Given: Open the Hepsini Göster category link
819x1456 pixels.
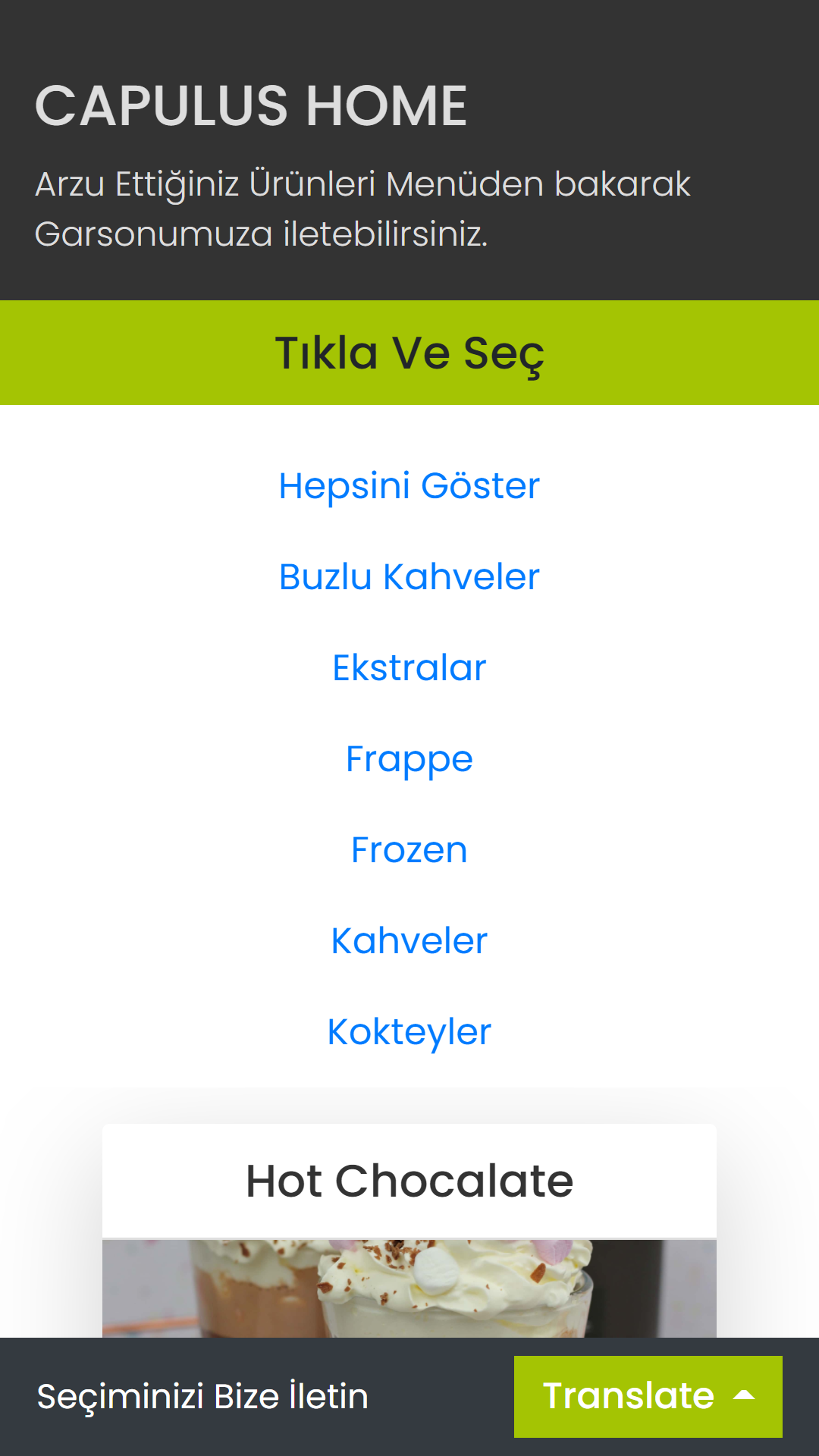Looking at the screenshot, I should (408, 485).
